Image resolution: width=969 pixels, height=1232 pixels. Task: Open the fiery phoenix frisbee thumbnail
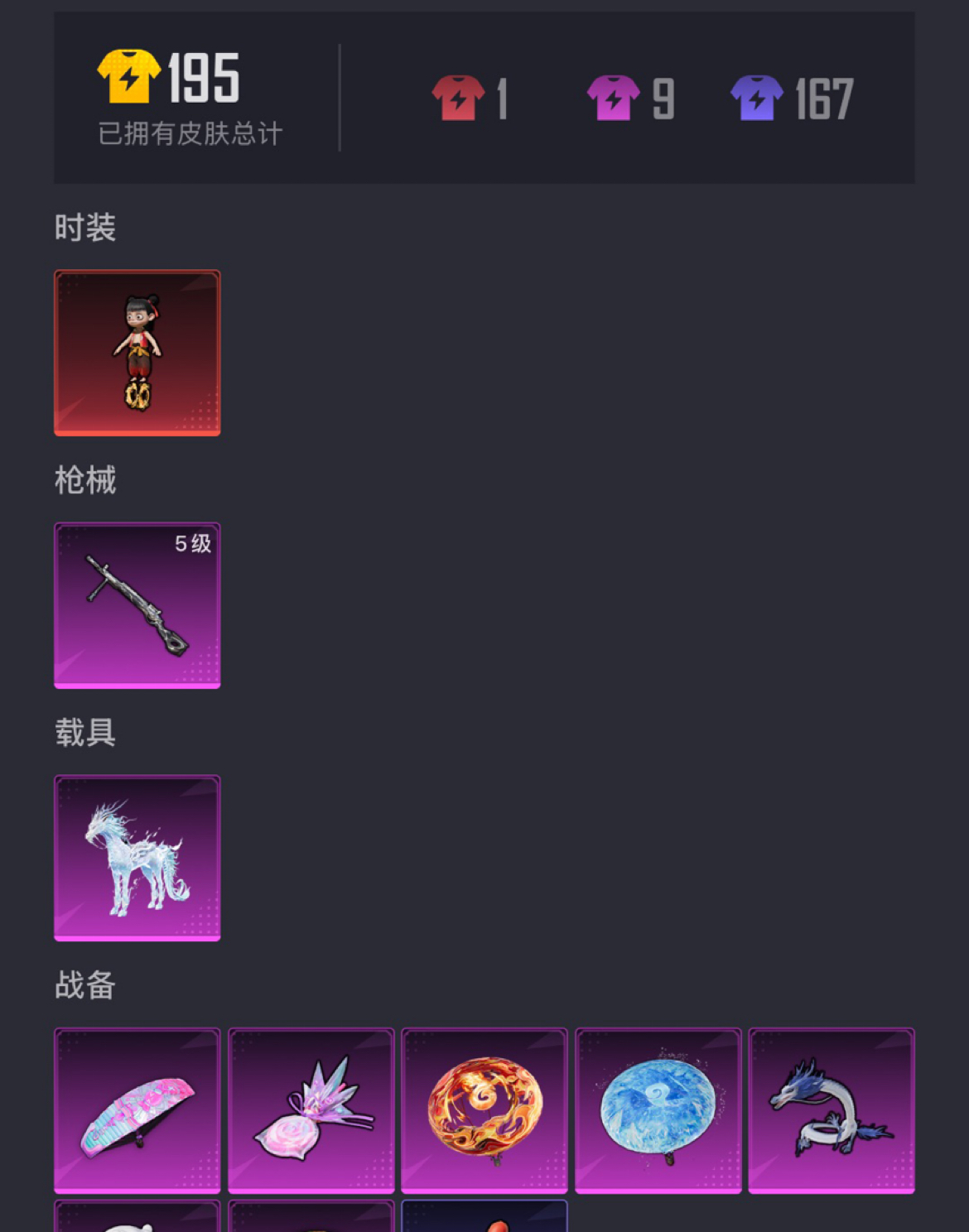pyautogui.click(x=484, y=1108)
